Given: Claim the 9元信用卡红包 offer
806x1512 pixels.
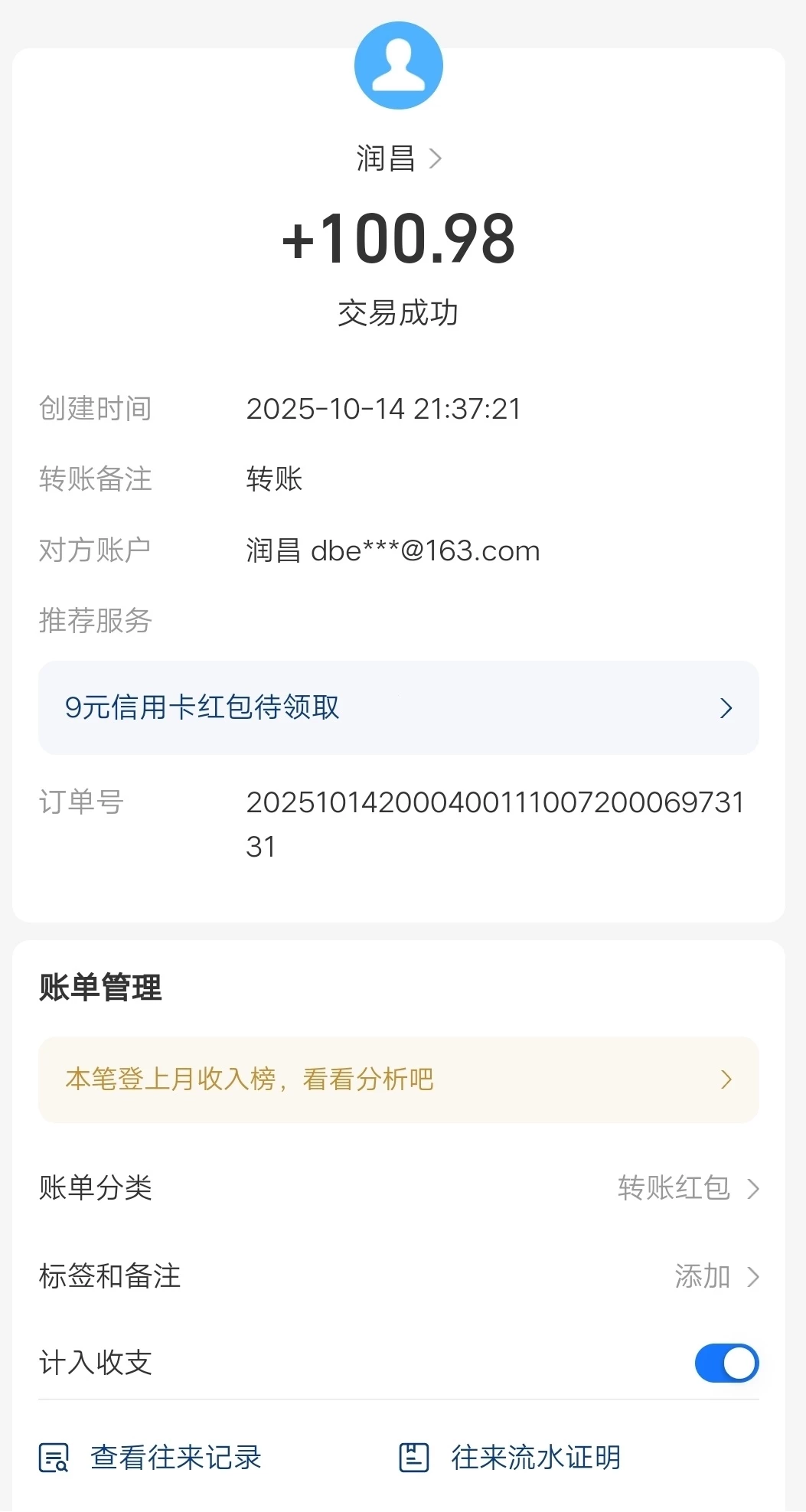Looking at the screenshot, I should (x=399, y=708).
